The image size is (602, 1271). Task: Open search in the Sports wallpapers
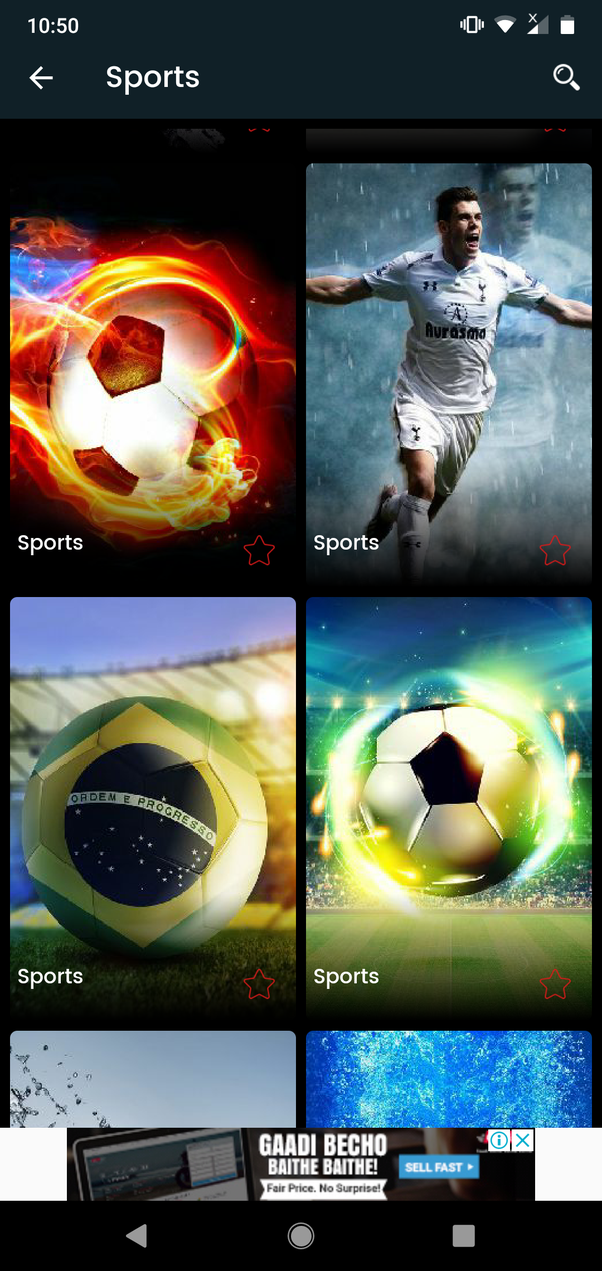click(566, 78)
